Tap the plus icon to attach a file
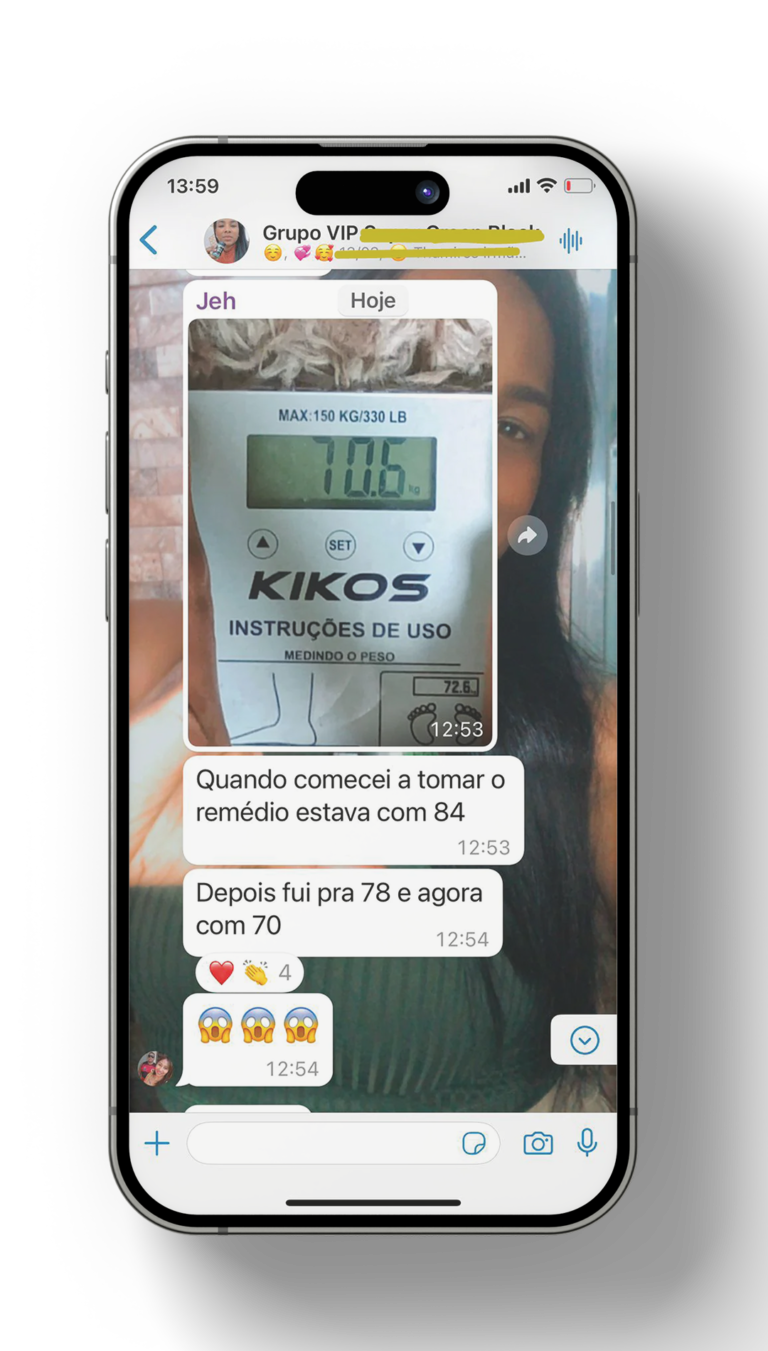This screenshot has width=768, height=1351. coord(157,1143)
